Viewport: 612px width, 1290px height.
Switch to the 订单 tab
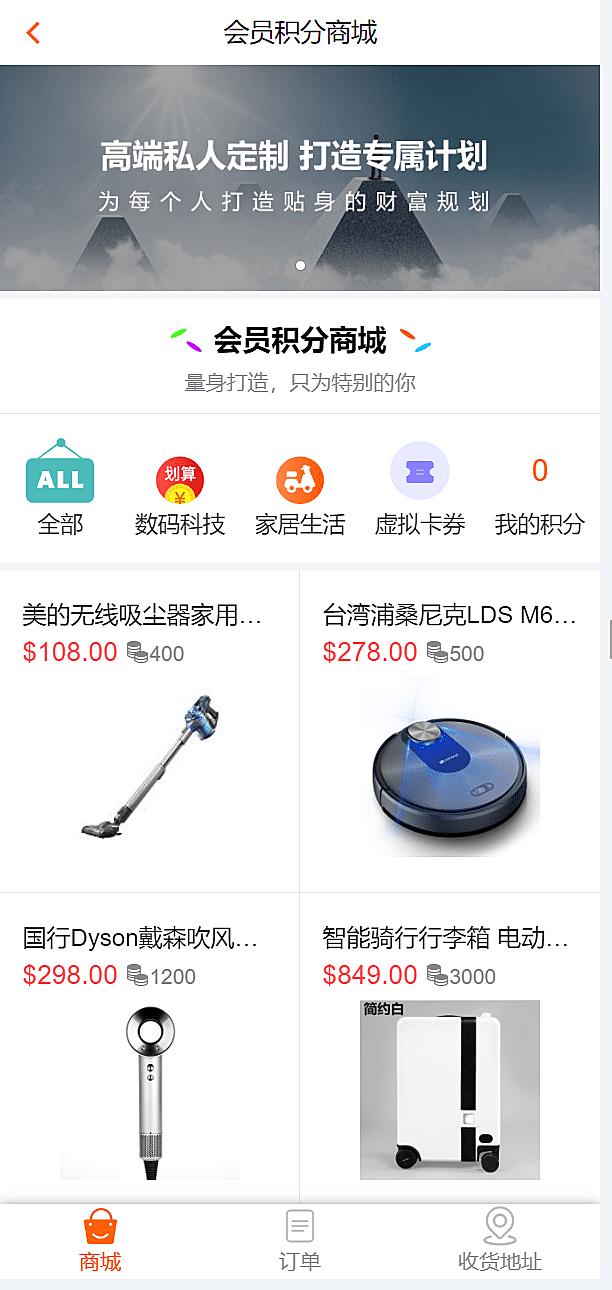pos(300,1241)
